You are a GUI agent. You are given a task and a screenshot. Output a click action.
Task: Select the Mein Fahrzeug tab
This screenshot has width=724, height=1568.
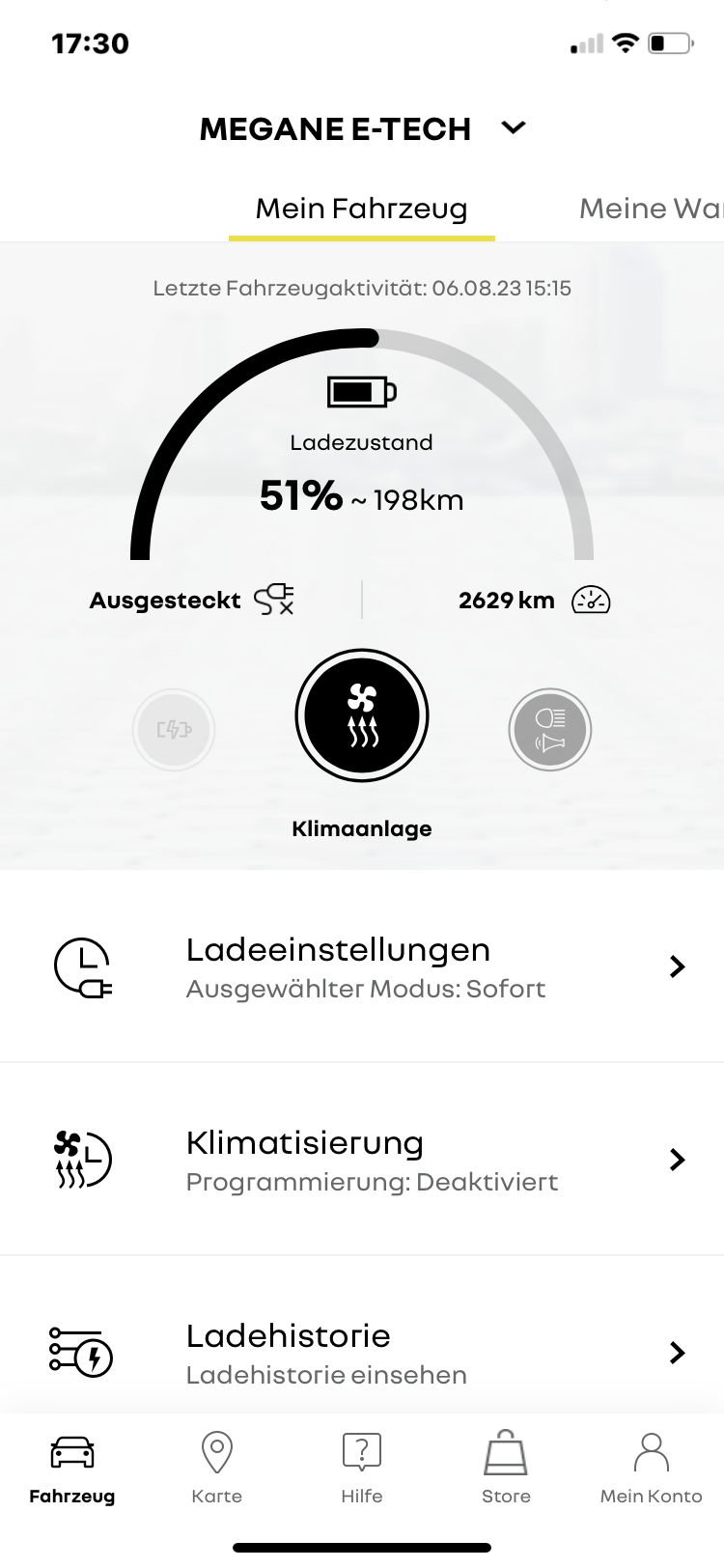pos(362,209)
